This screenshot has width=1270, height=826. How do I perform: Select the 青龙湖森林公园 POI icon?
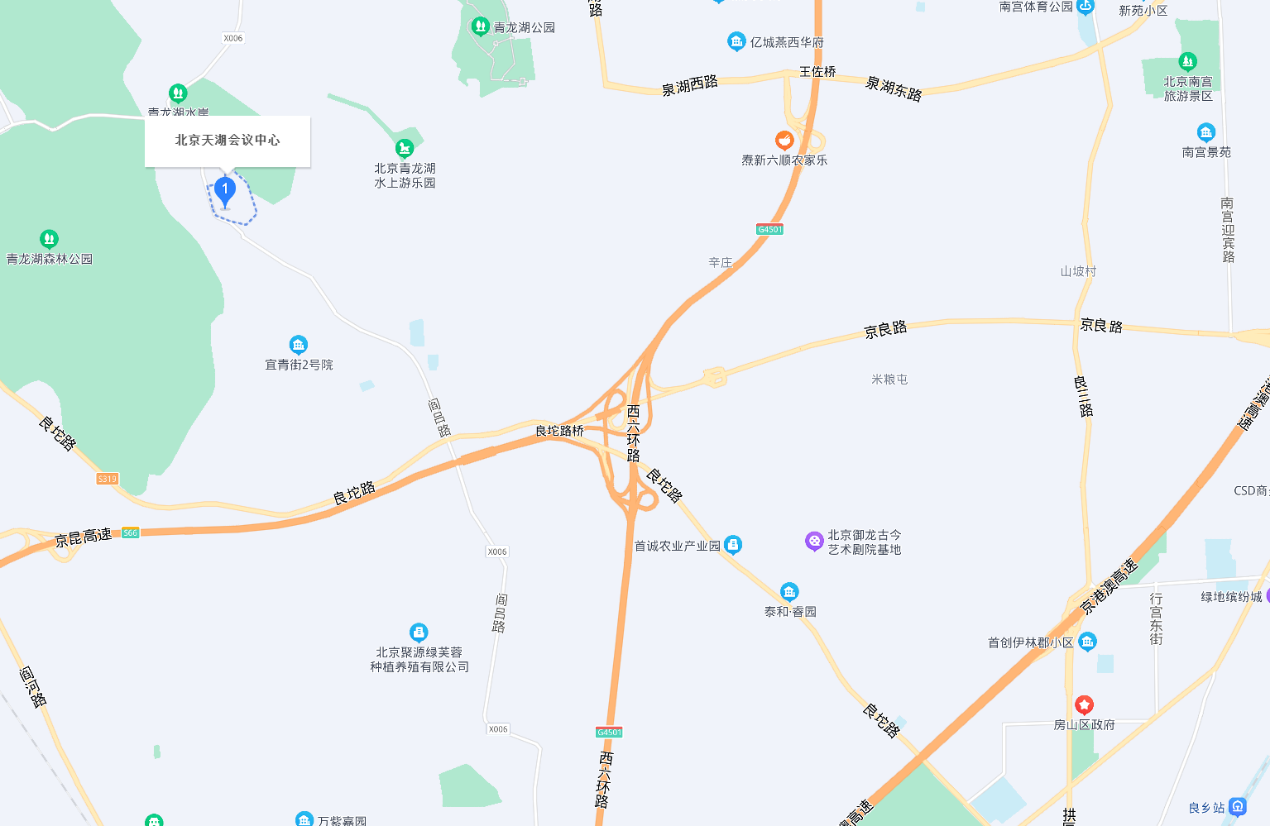48,239
